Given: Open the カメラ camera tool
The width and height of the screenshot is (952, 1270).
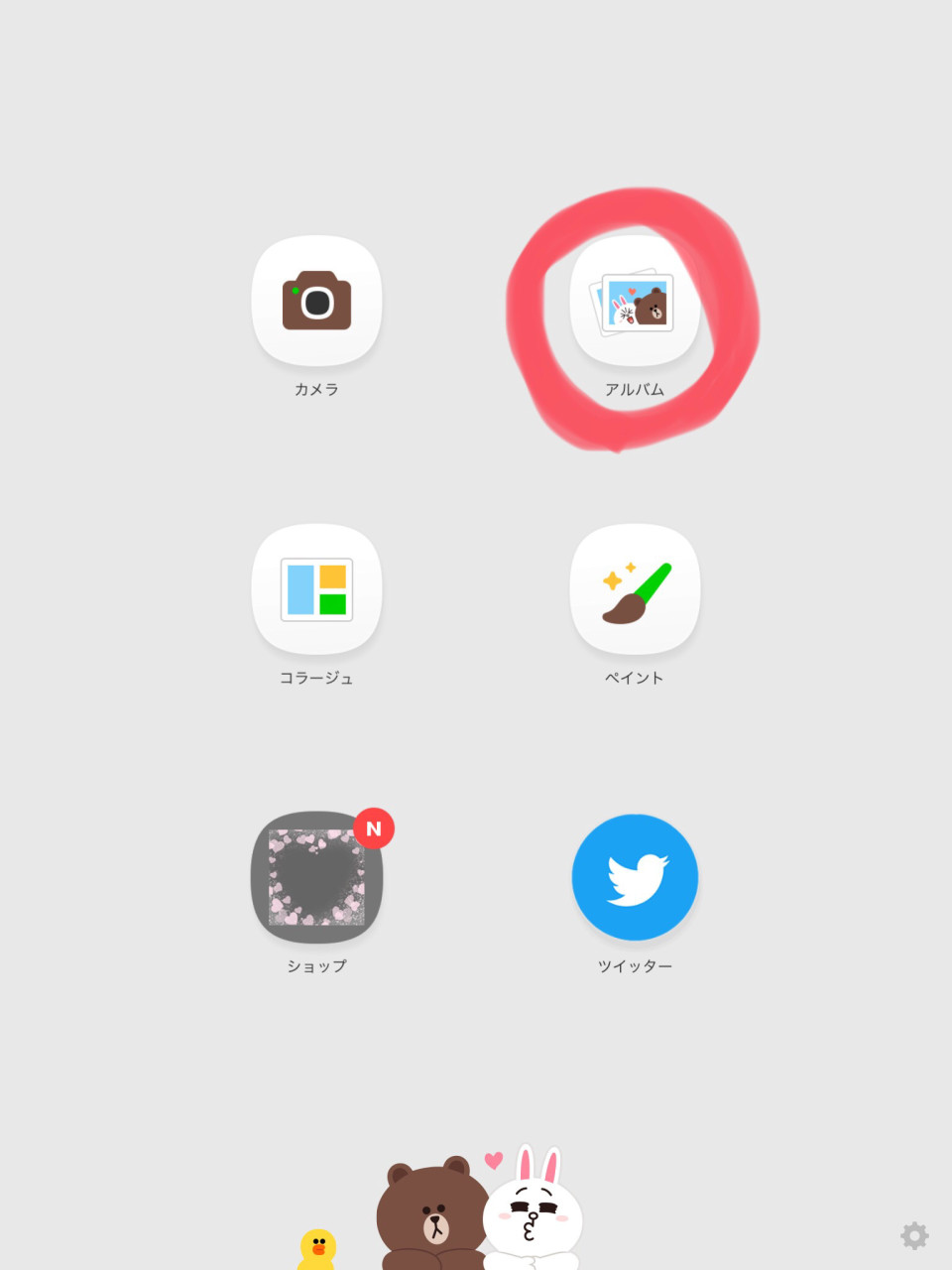Looking at the screenshot, I should 316,301.
